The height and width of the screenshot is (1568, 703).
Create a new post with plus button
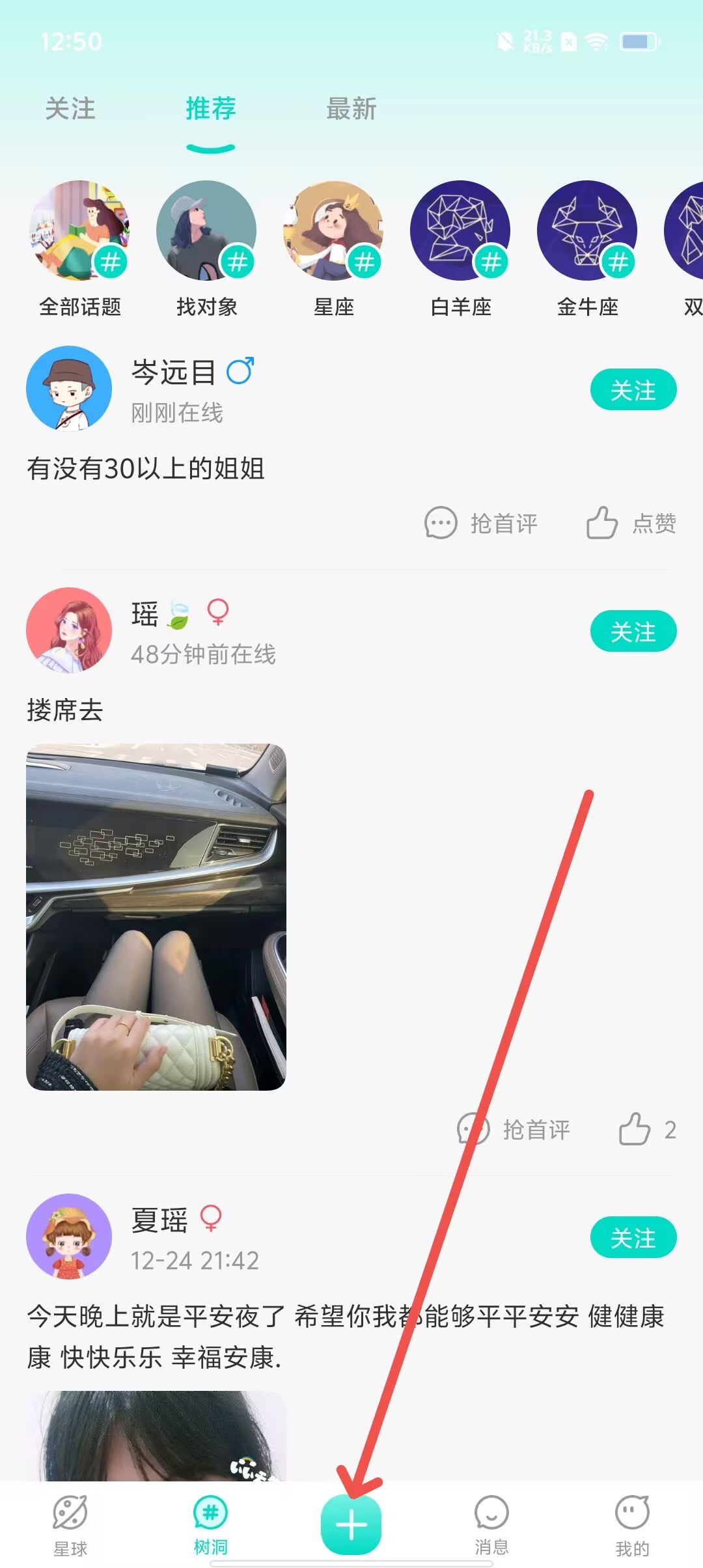351,1525
